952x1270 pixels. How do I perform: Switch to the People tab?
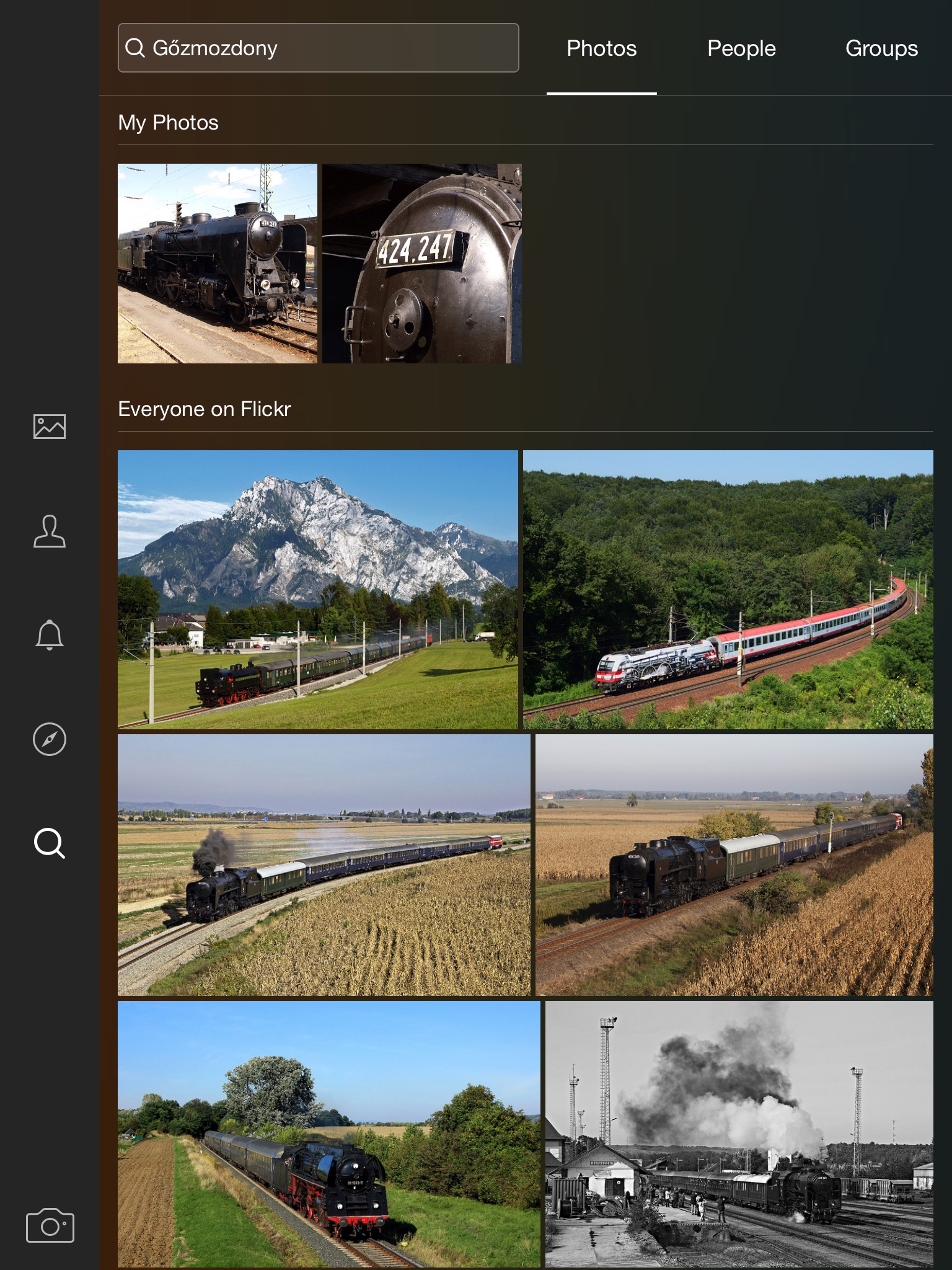[x=741, y=48]
